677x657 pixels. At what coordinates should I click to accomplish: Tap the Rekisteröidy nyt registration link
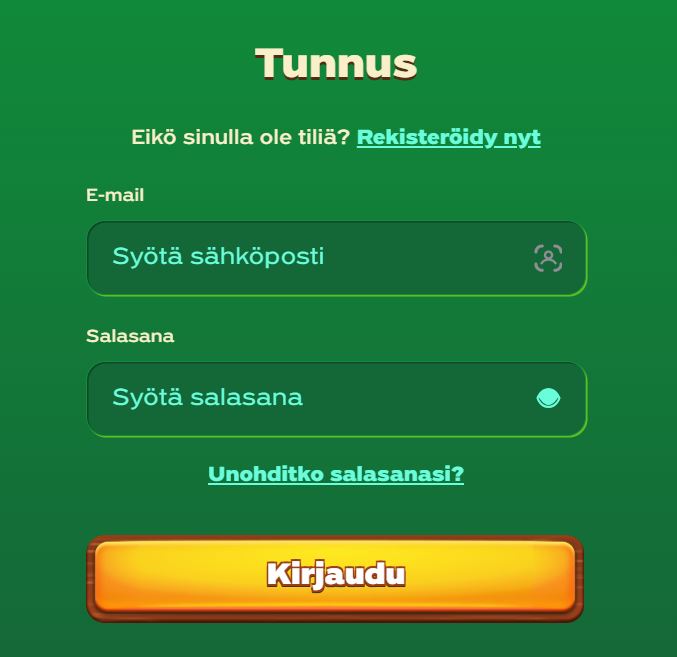coord(448,137)
